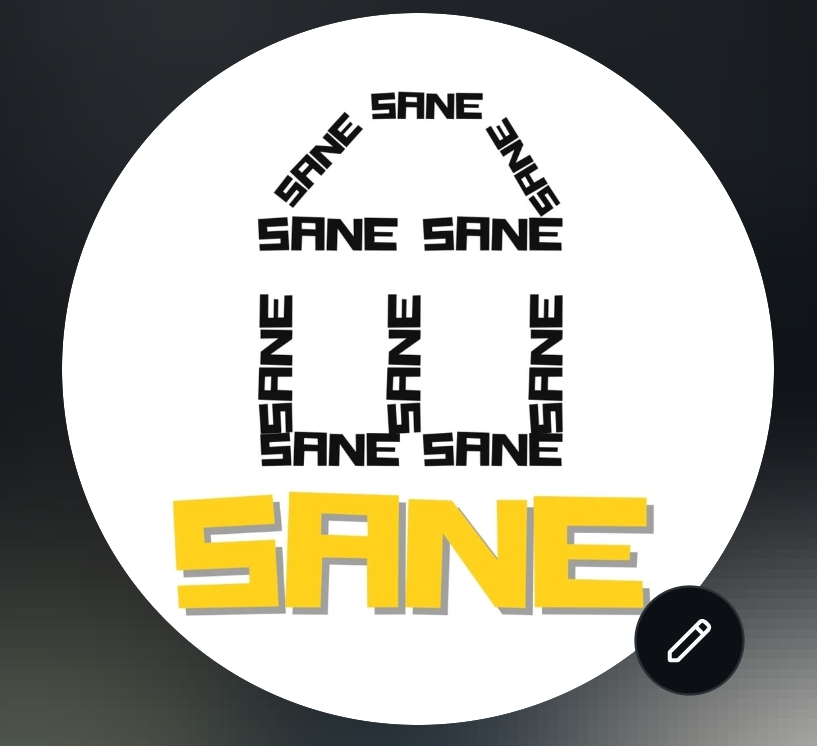Open the SANE profile picture
The width and height of the screenshot is (817, 746).
click(410, 360)
